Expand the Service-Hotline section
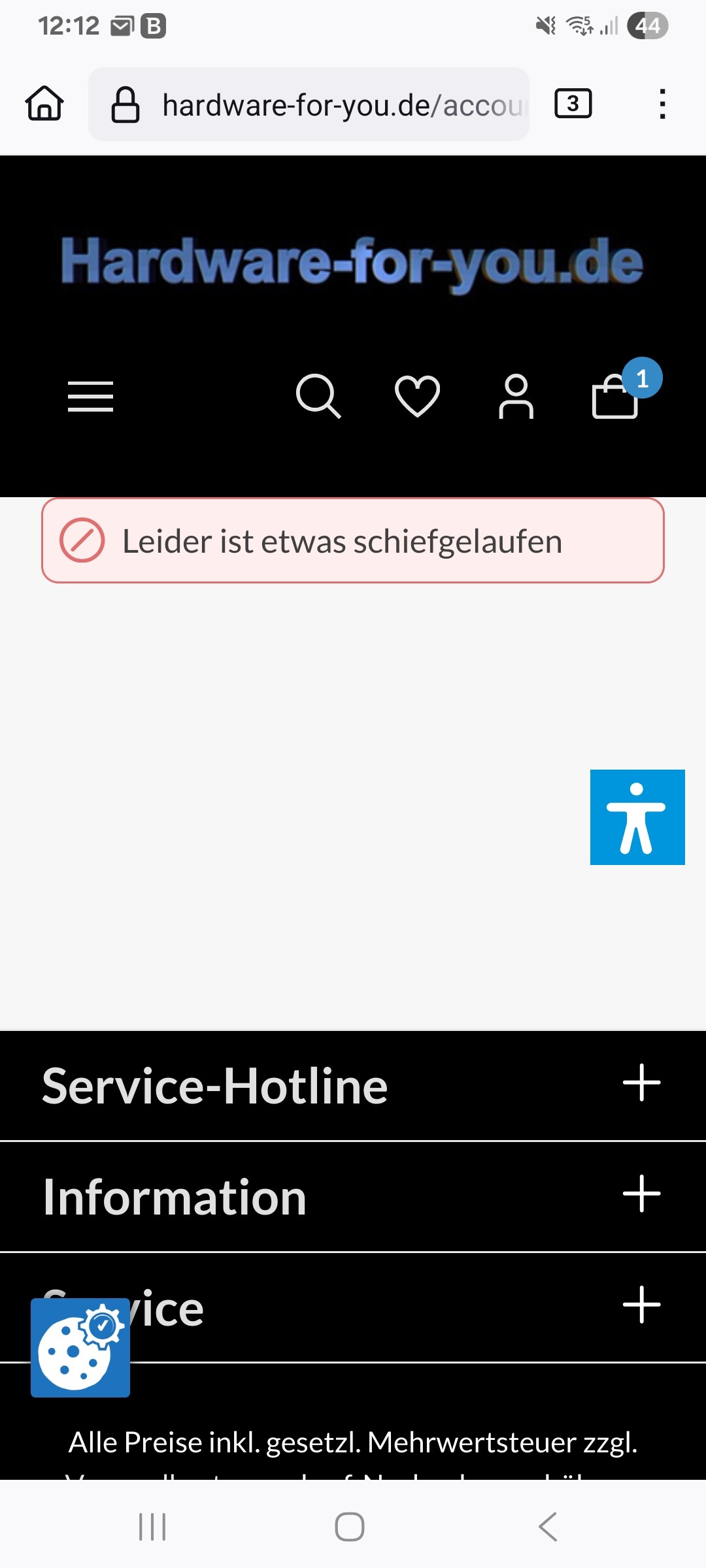 click(641, 1083)
